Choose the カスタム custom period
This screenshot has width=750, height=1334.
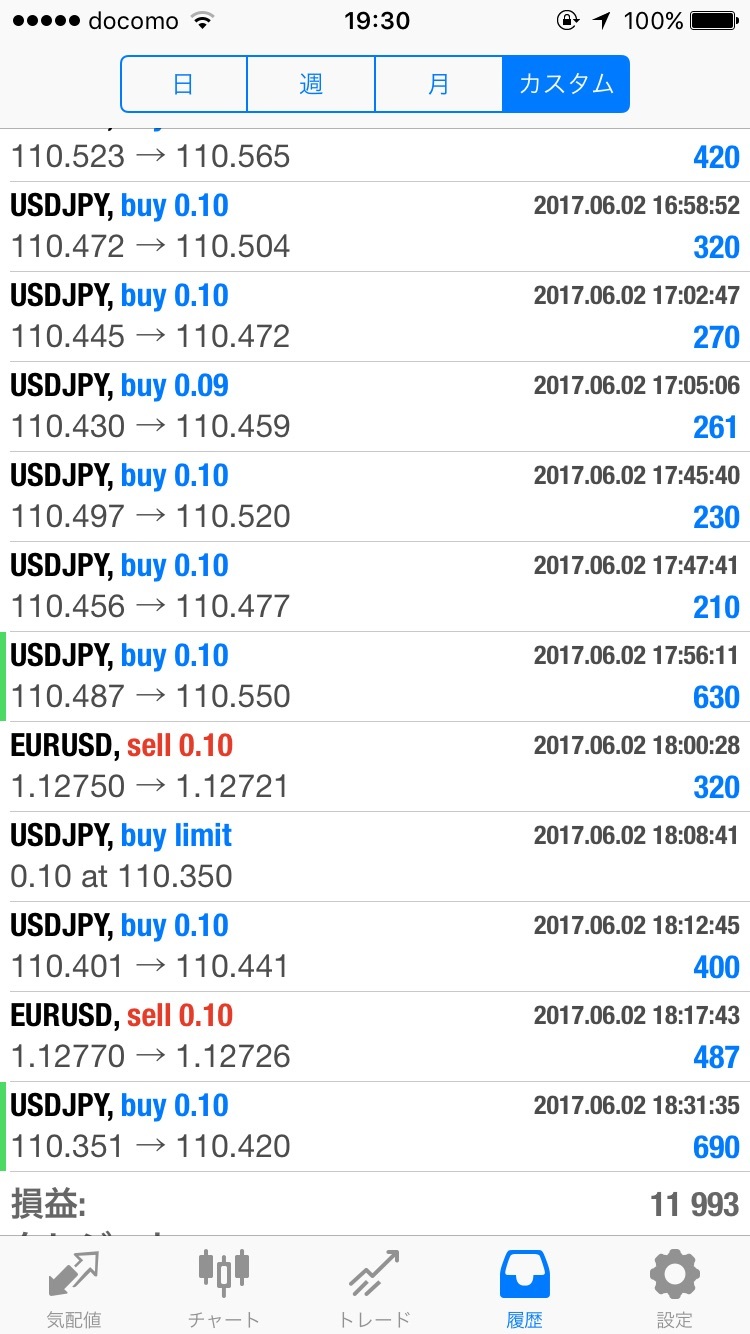tap(566, 84)
